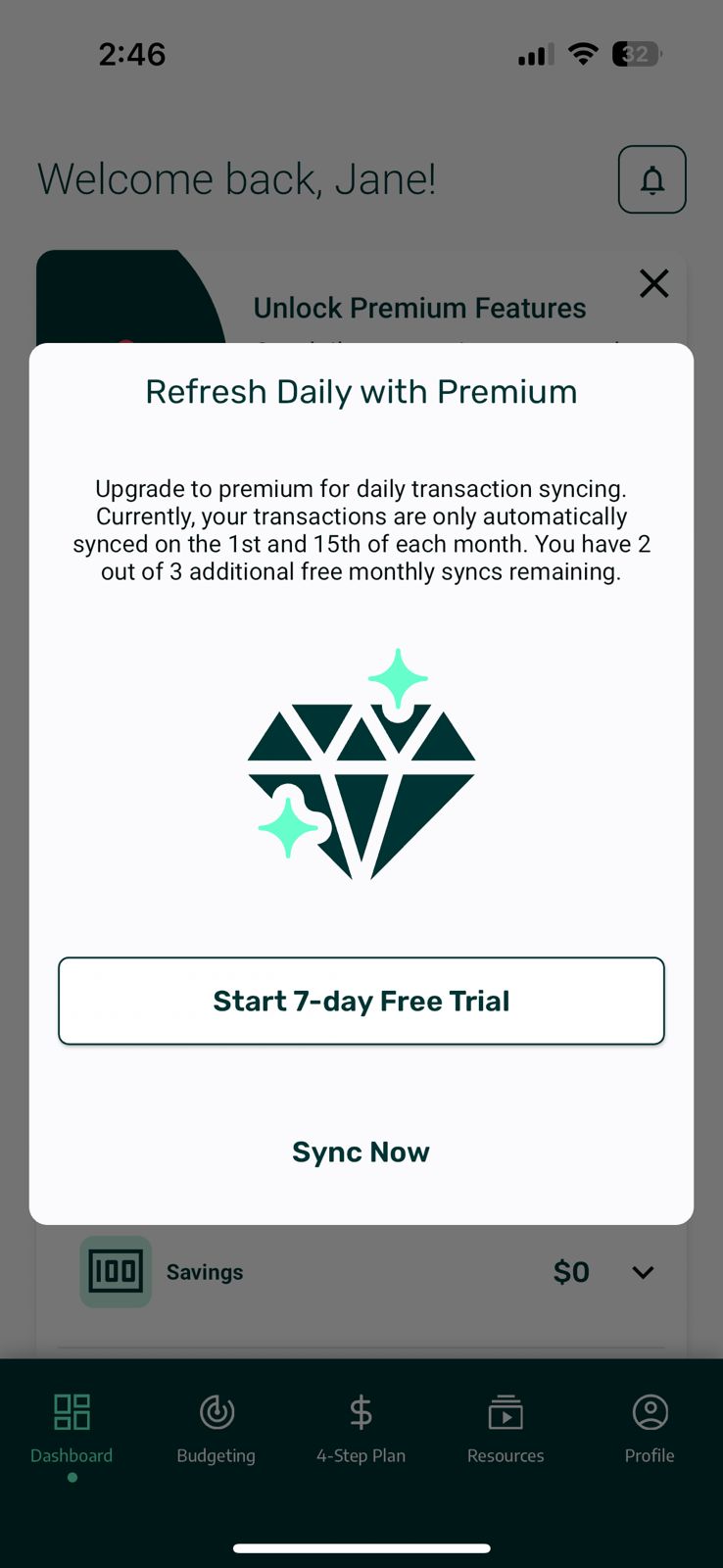Viewport: 723px width, 1568px height.
Task: Open the Profile tab
Action: coord(650,1428)
